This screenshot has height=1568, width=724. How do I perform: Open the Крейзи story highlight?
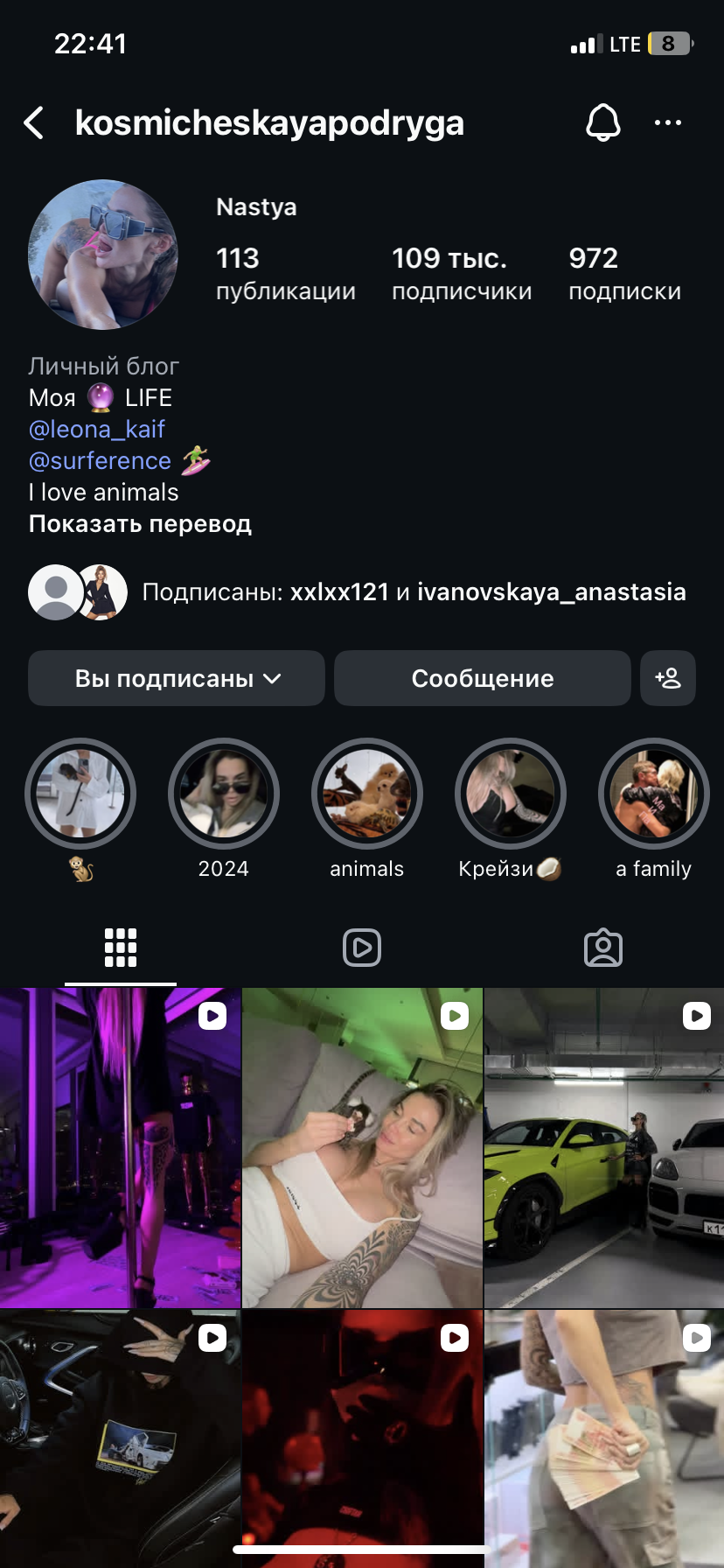tap(511, 794)
